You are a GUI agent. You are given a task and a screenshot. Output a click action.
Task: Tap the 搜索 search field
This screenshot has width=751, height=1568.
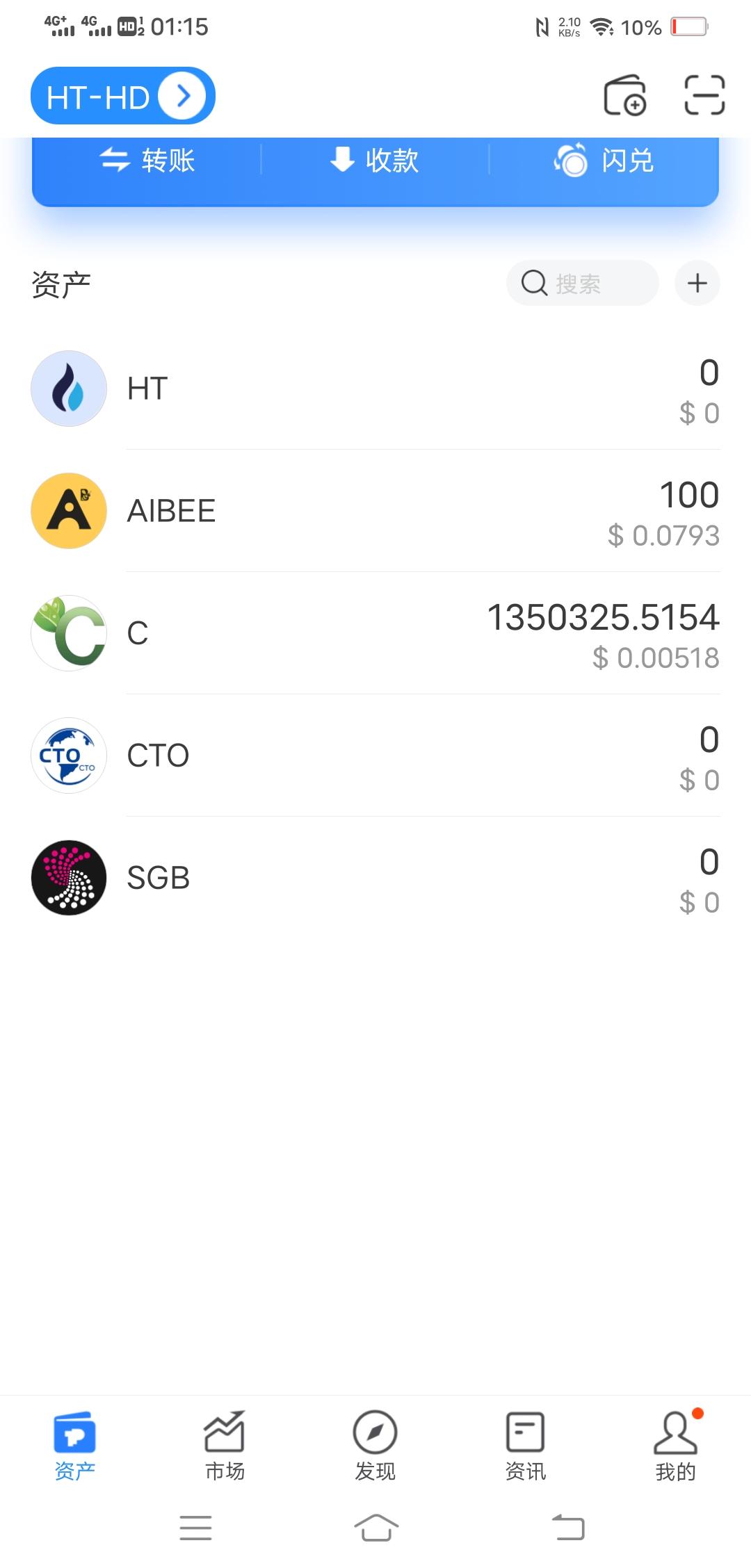click(583, 283)
